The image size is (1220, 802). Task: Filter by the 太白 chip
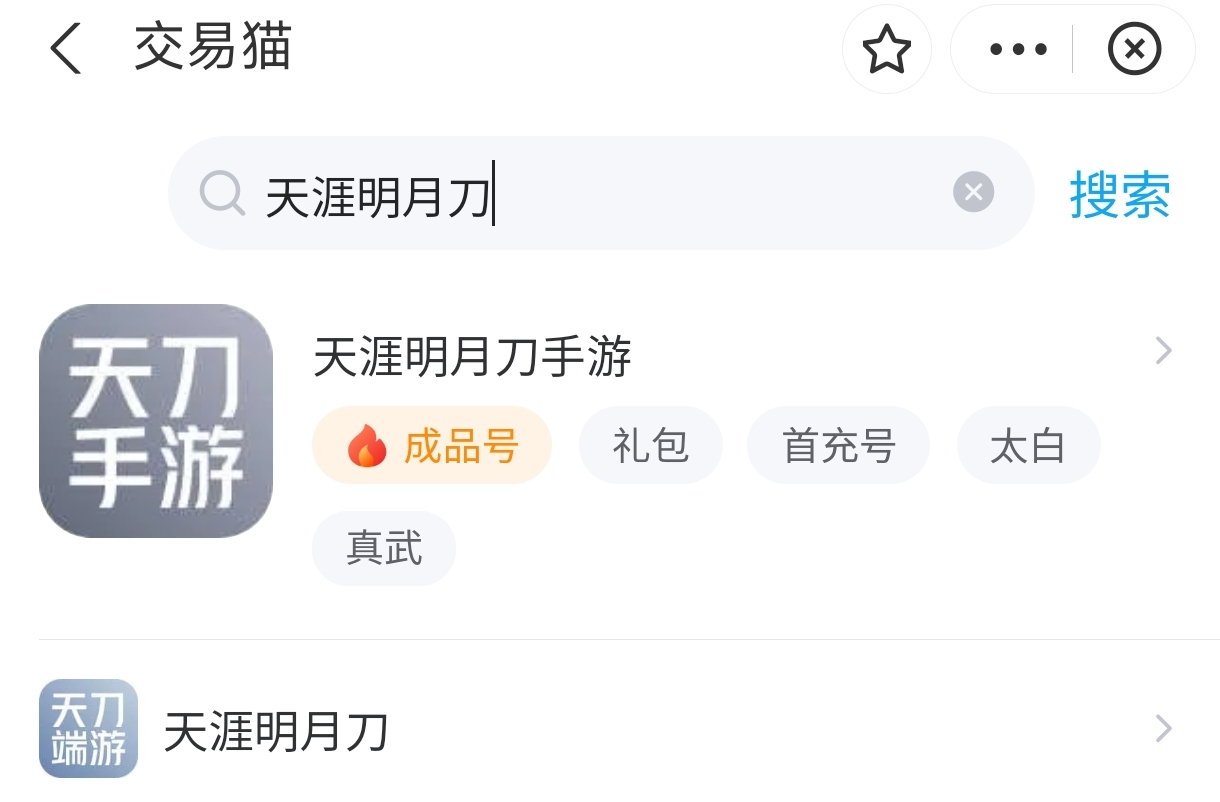1028,446
